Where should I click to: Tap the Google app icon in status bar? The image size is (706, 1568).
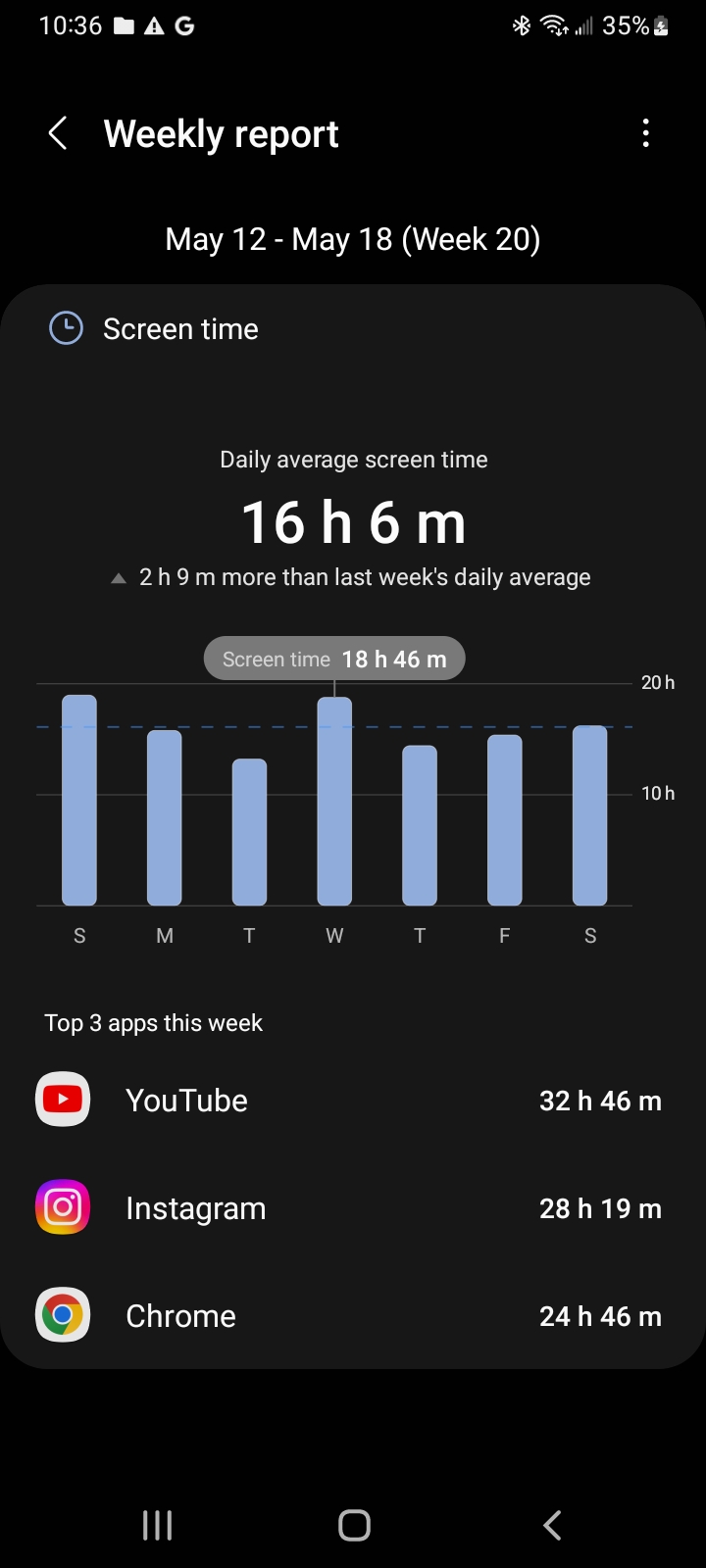[x=185, y=25]
